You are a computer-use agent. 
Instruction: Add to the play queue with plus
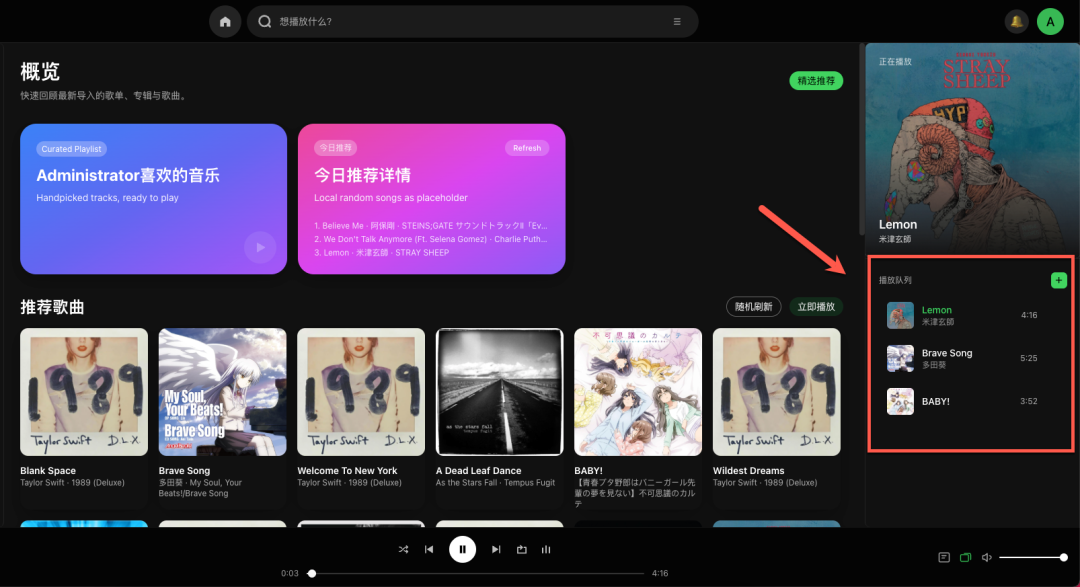click(1059, 281)
